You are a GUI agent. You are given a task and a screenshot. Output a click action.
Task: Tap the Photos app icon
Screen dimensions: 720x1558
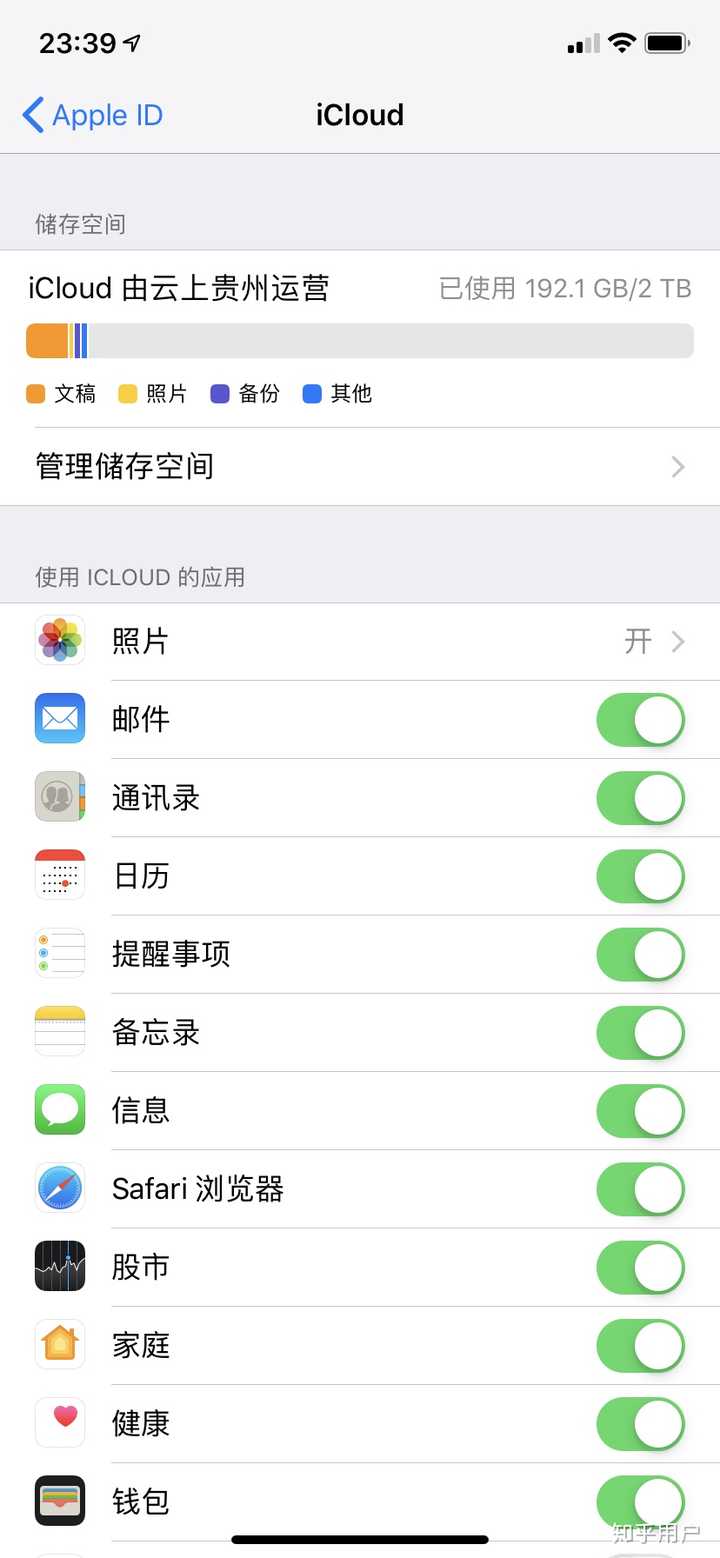(58, 641)
